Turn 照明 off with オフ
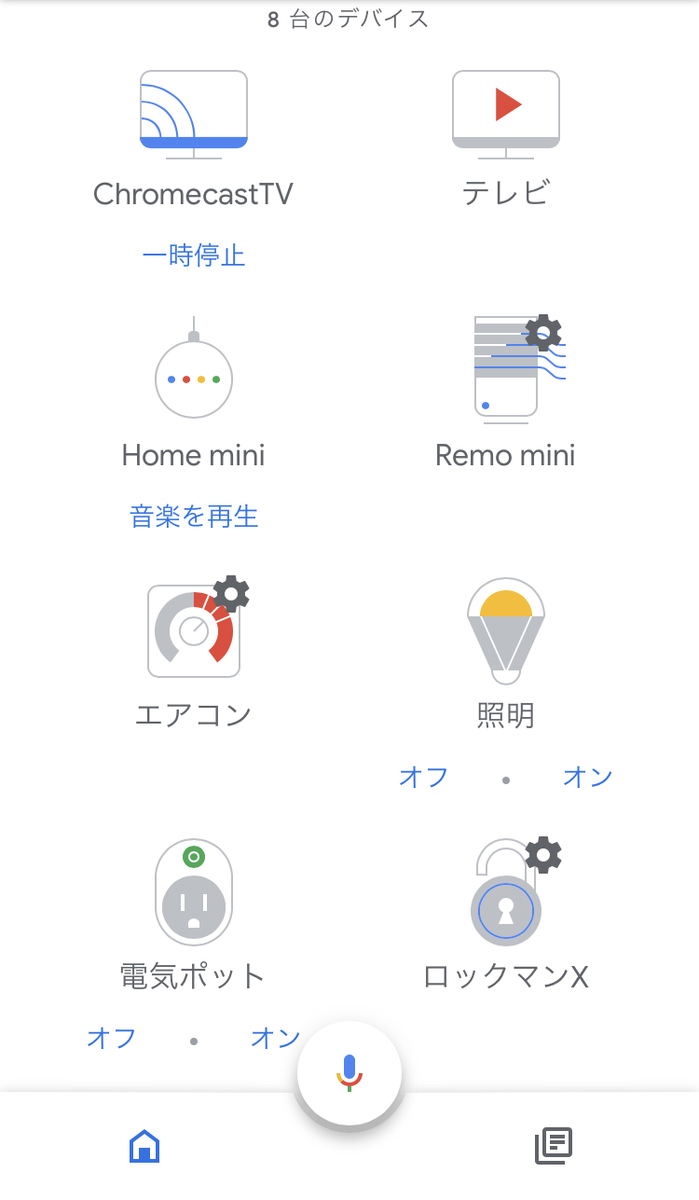 (x=423, y=777)
